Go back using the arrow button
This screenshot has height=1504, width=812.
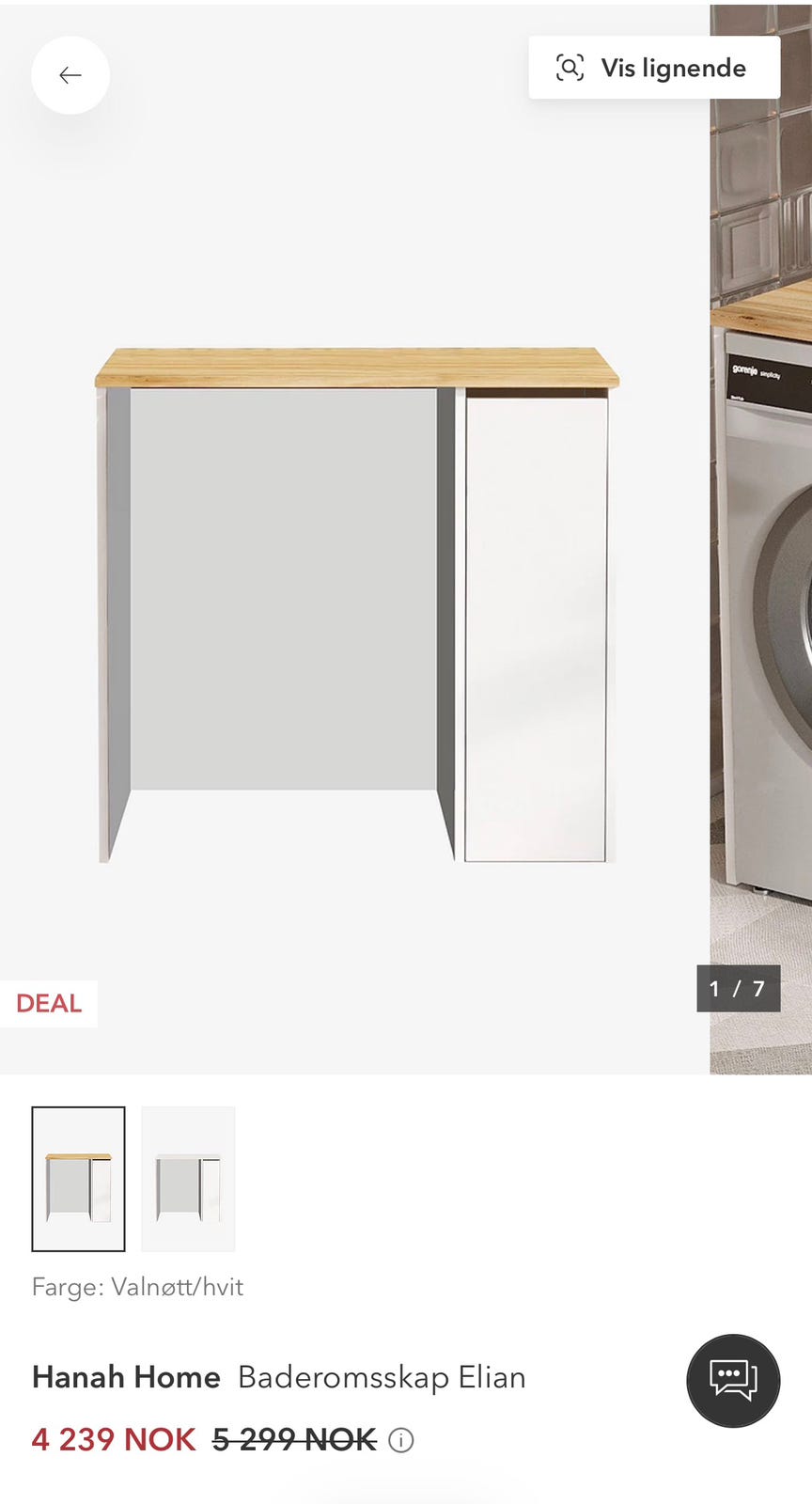click(x=70, y=75)
